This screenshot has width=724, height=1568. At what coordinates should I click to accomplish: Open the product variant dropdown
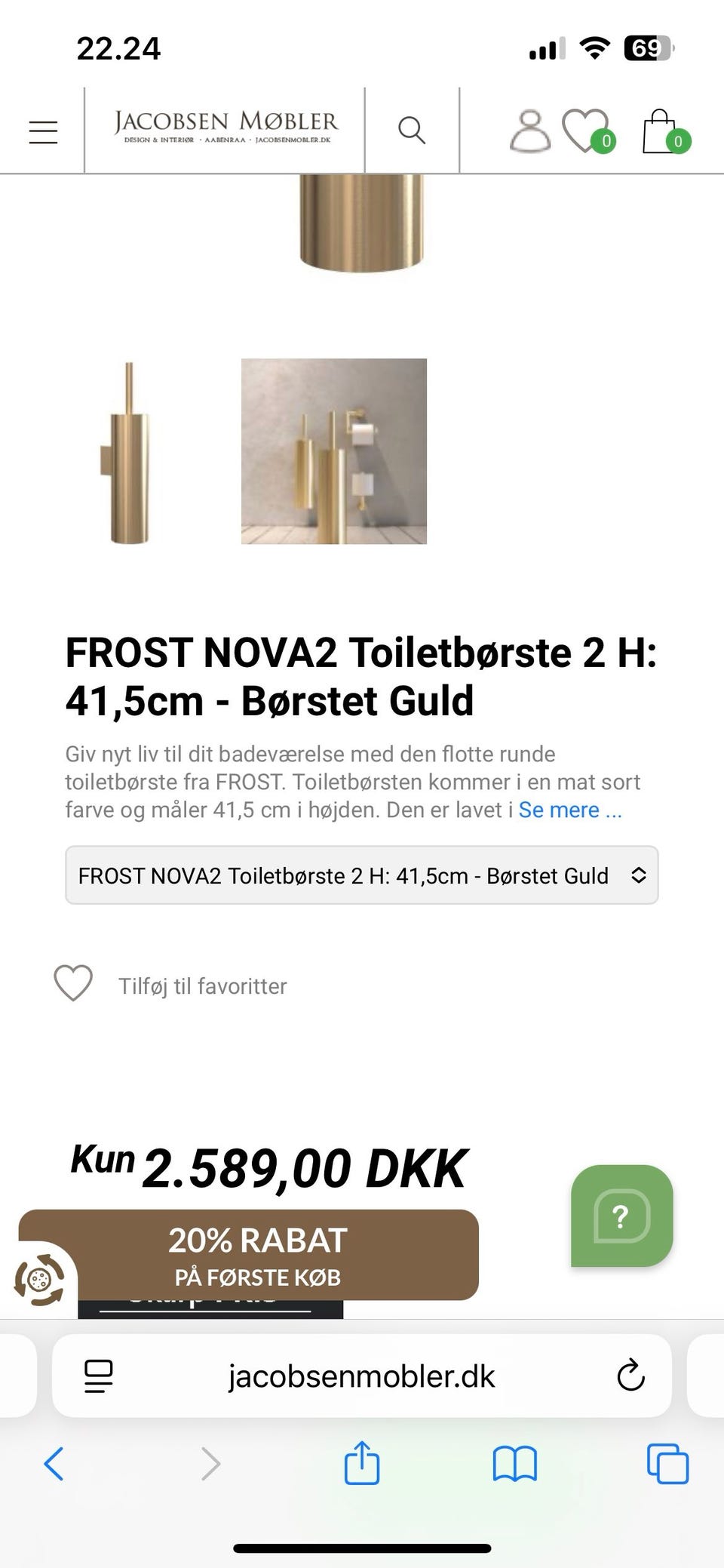362,875
